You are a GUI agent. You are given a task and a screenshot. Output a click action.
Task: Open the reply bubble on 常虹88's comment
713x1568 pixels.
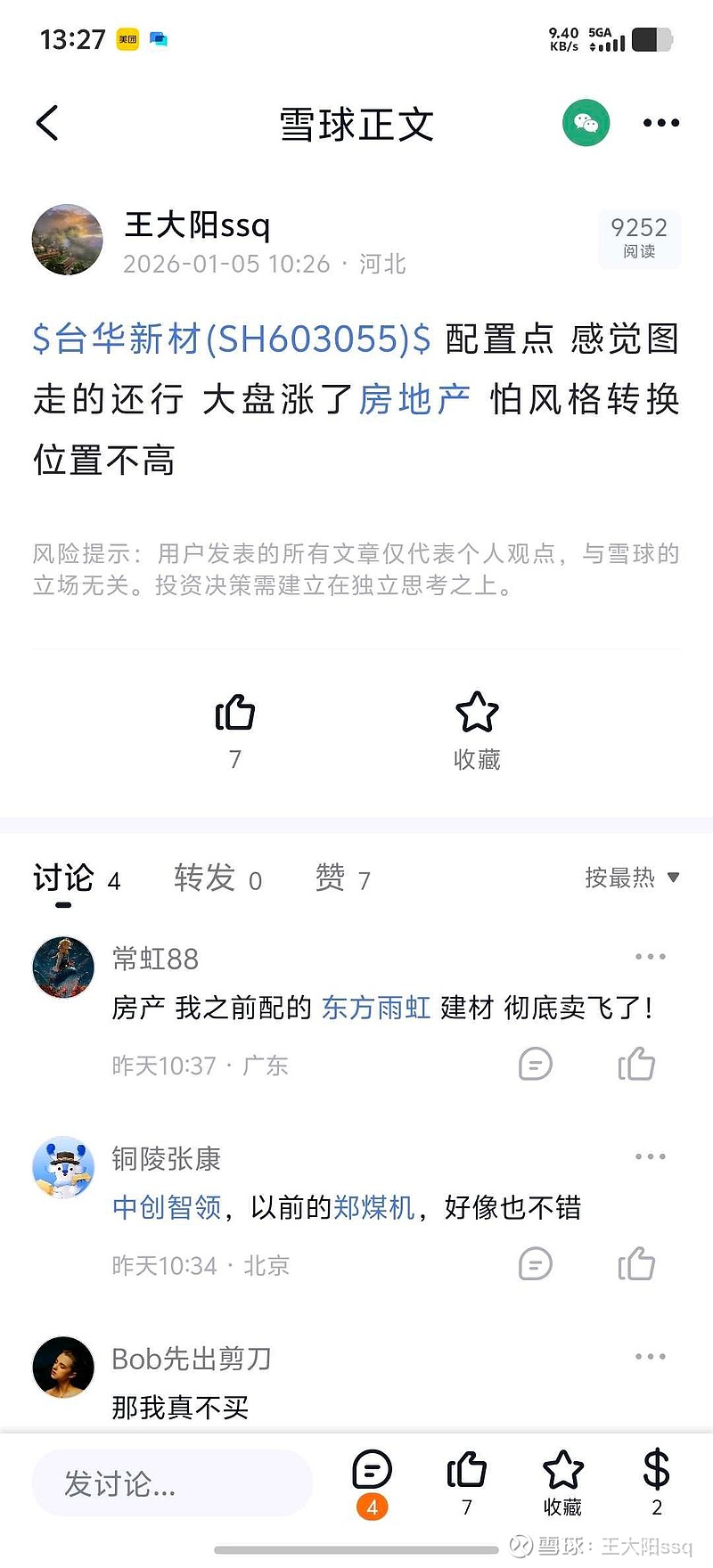click(x=535, y=1064)
